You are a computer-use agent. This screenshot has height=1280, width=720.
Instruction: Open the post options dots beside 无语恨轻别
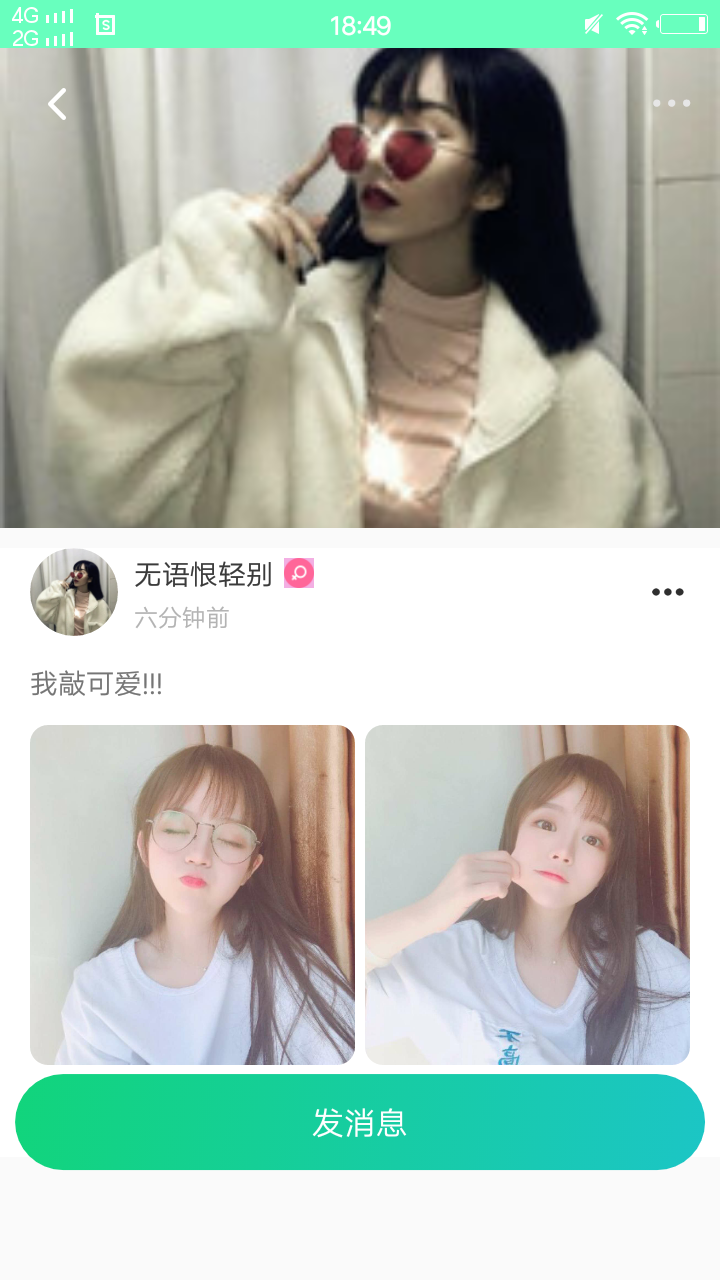pos(667,592)
